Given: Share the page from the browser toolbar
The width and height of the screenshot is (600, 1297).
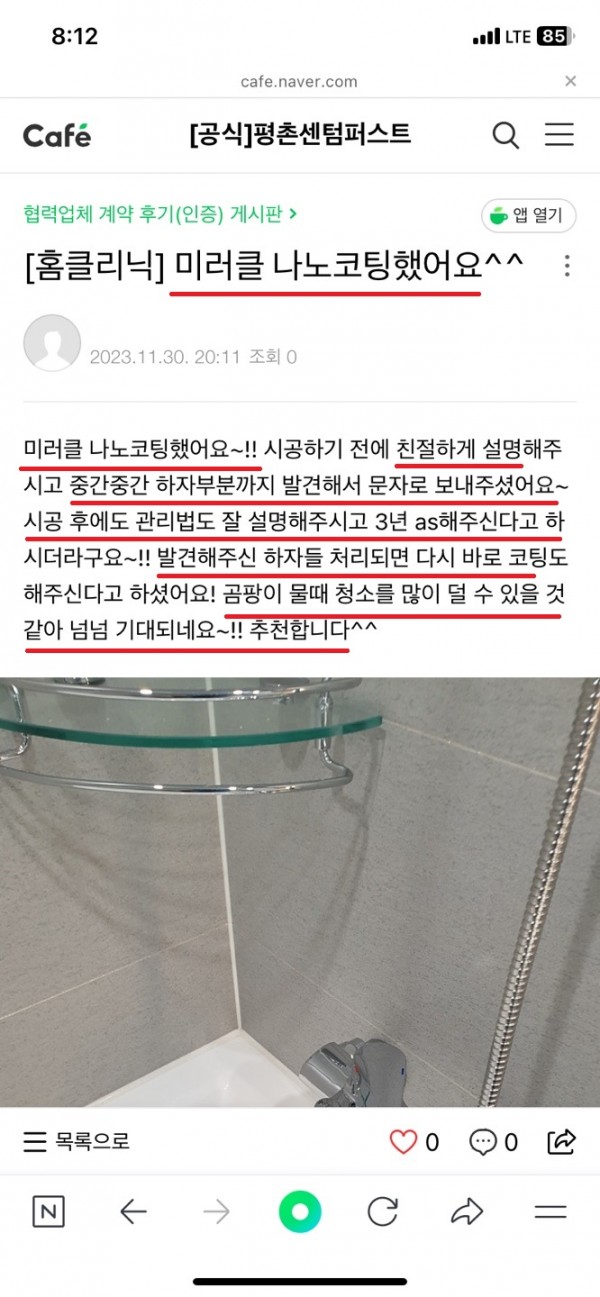Looking at the screenshot, I should [x=467, y=1213].
